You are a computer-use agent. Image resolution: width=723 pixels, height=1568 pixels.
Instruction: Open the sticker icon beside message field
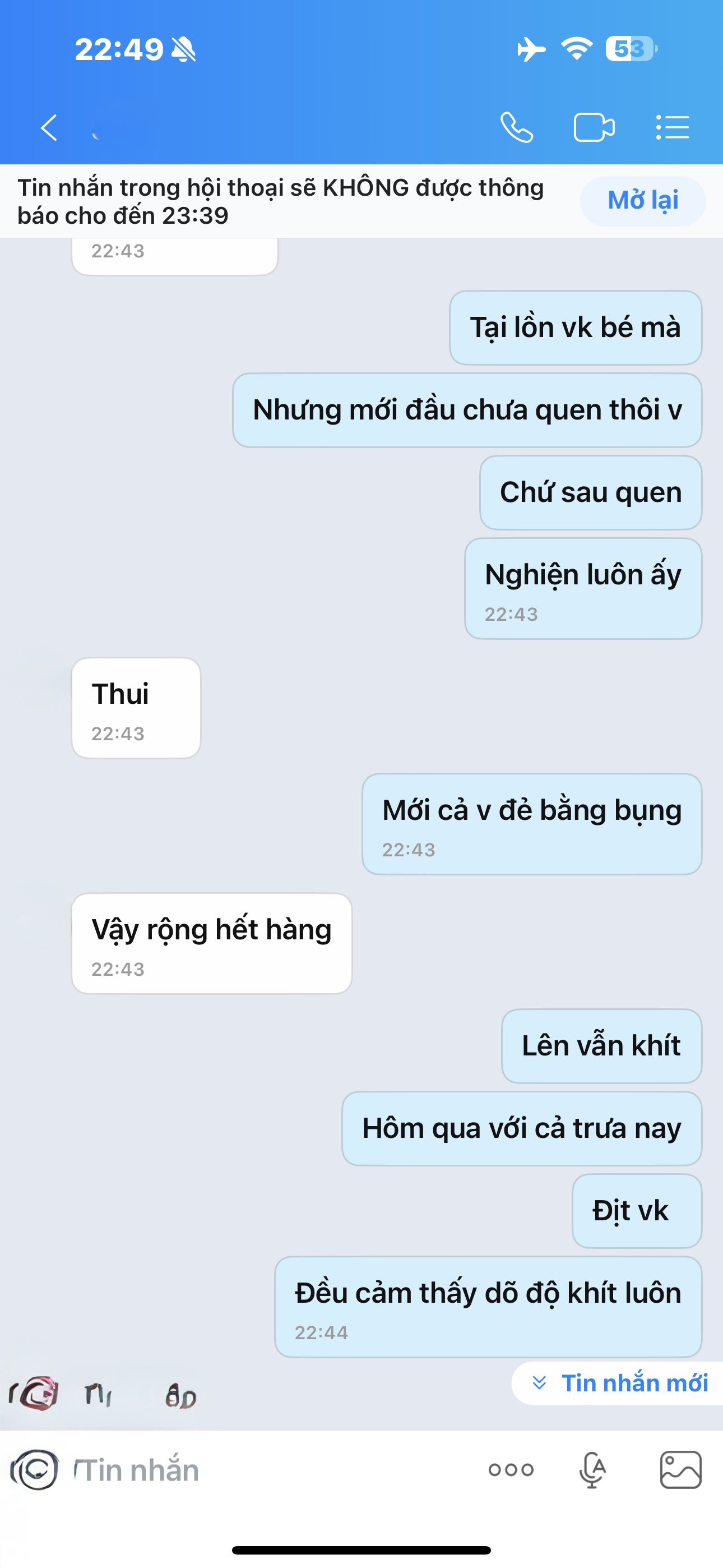point(35,1470)
